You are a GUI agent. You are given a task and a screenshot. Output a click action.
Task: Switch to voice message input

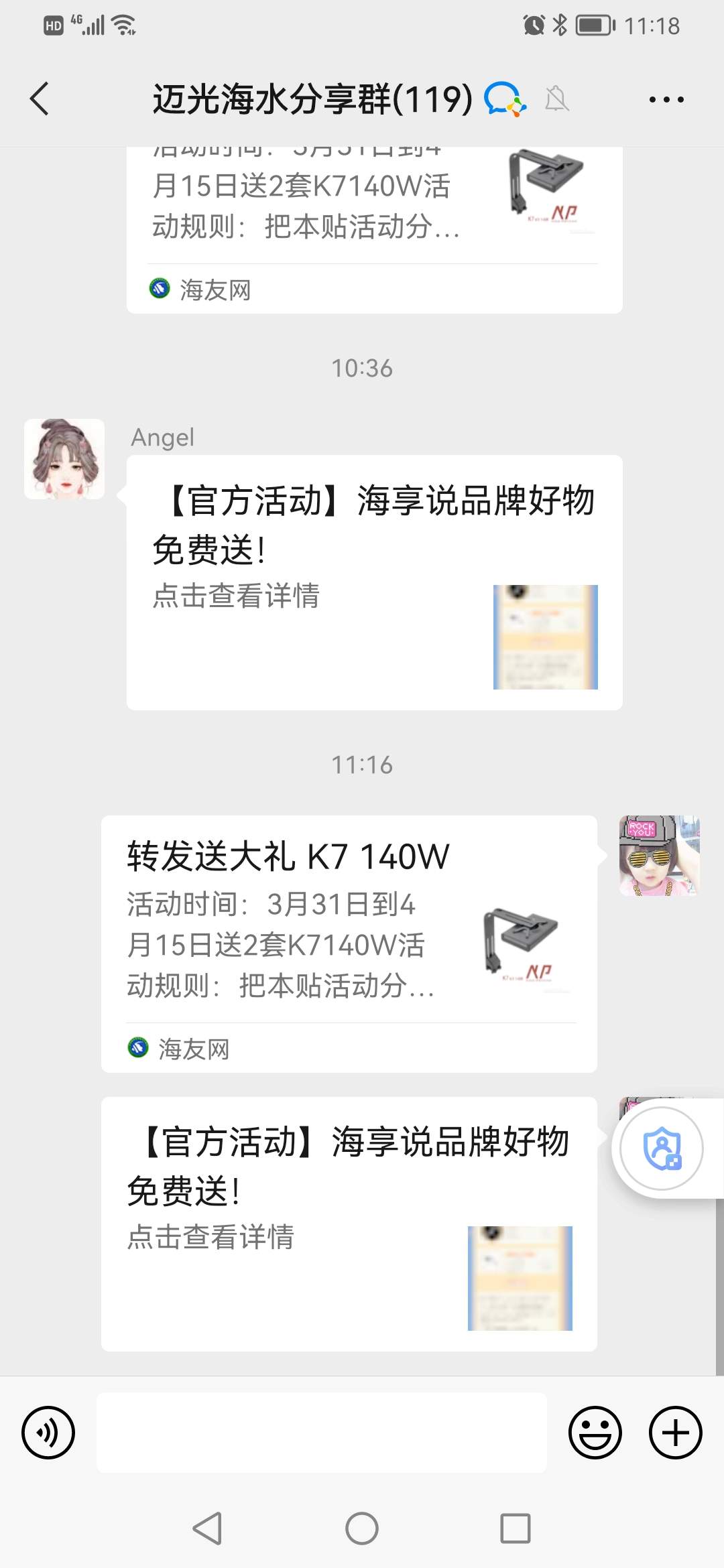coord(48,1433)
